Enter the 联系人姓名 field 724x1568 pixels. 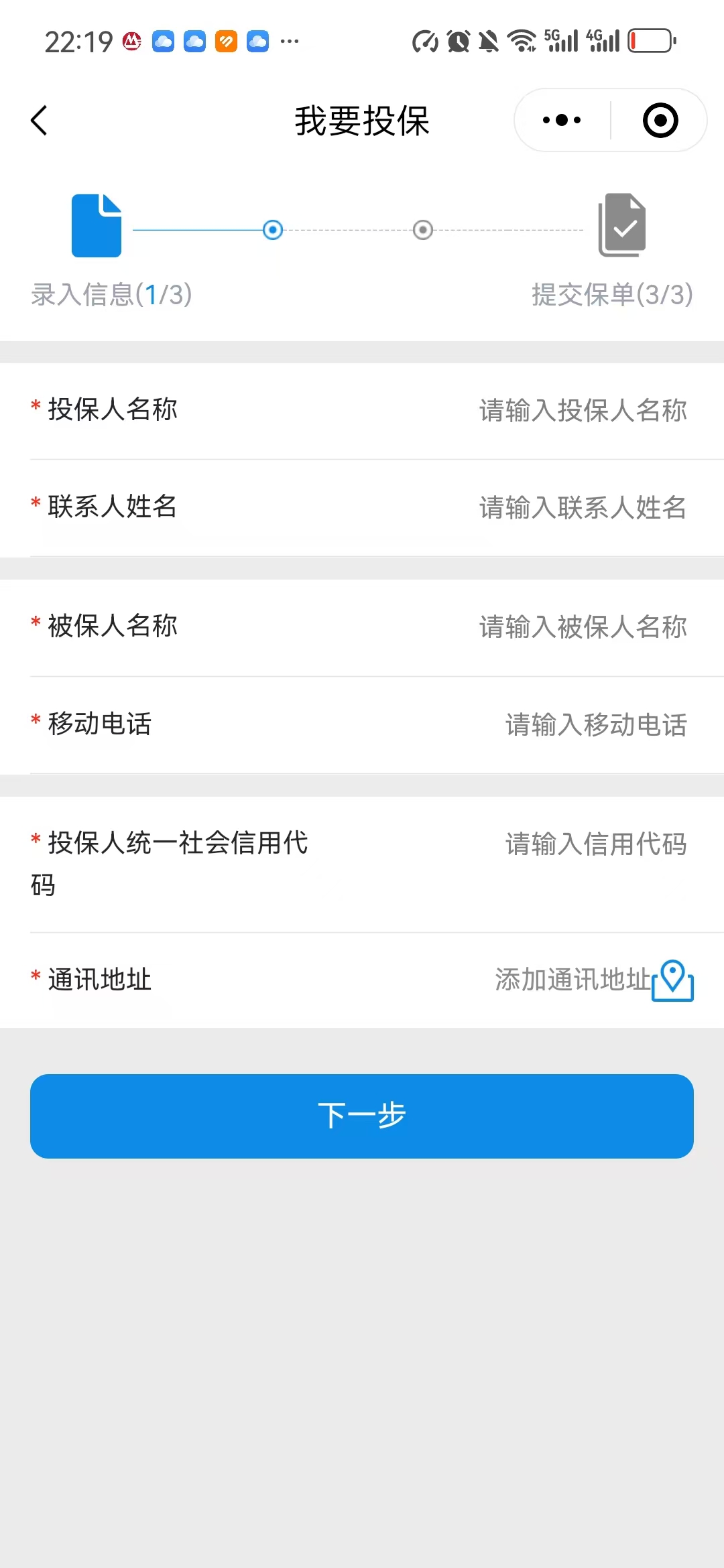tap(582, 508)
